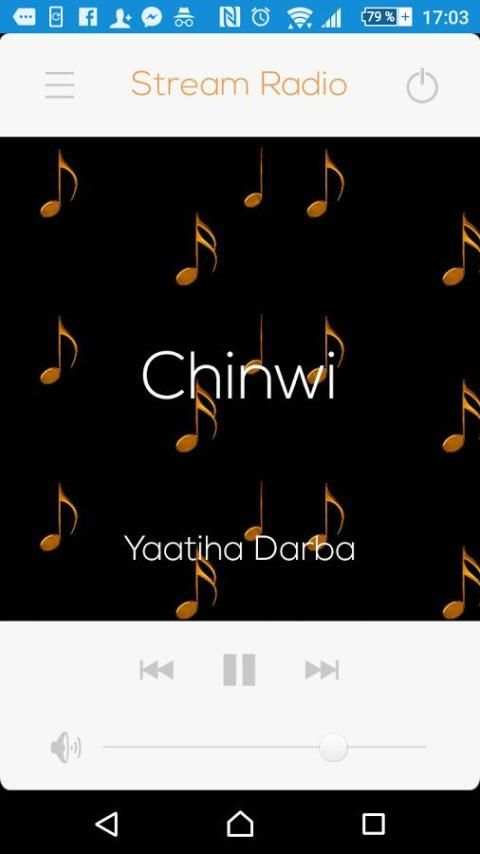This screenshot has height=854, width=480.
Task: Skip to the previous track
Action: point(157,669)
